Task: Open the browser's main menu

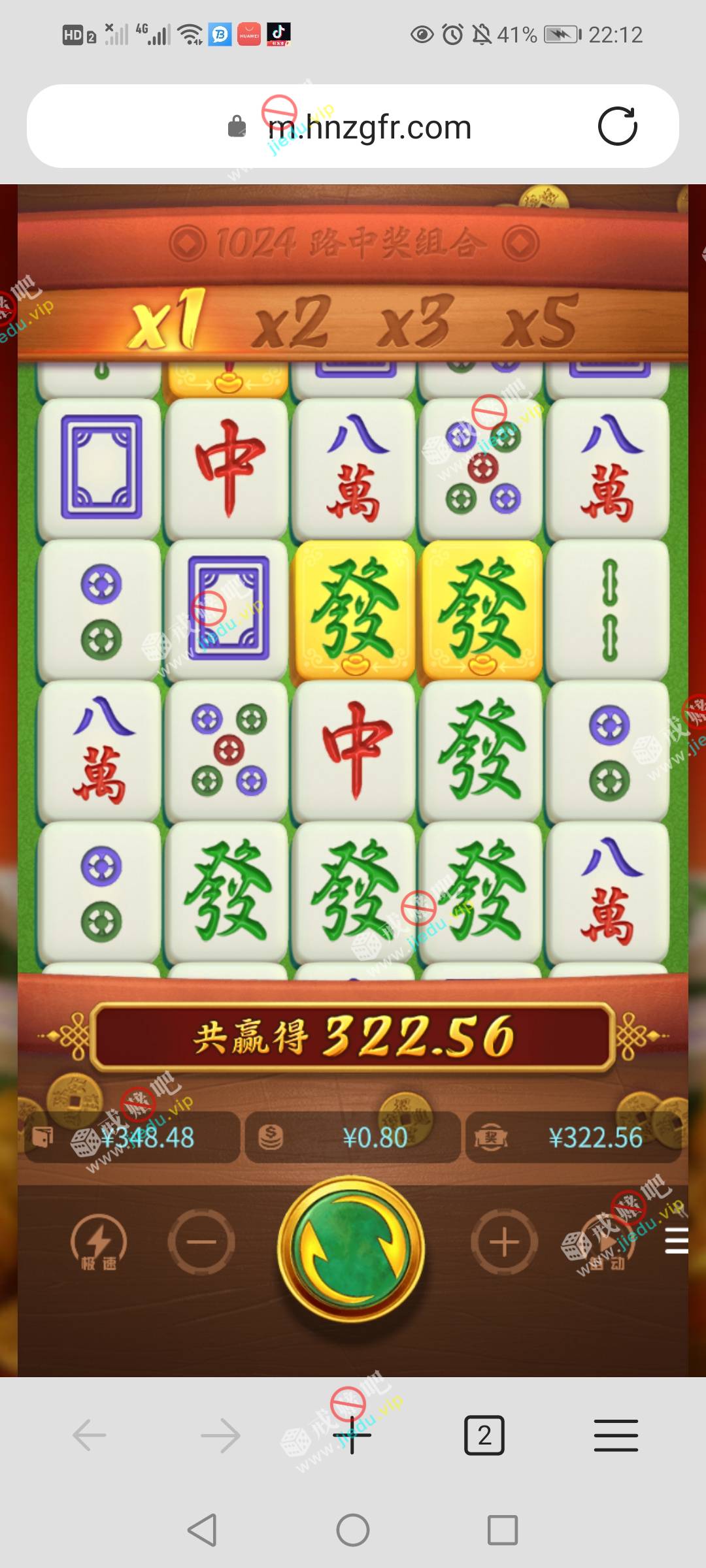Action: point(616,1435)
